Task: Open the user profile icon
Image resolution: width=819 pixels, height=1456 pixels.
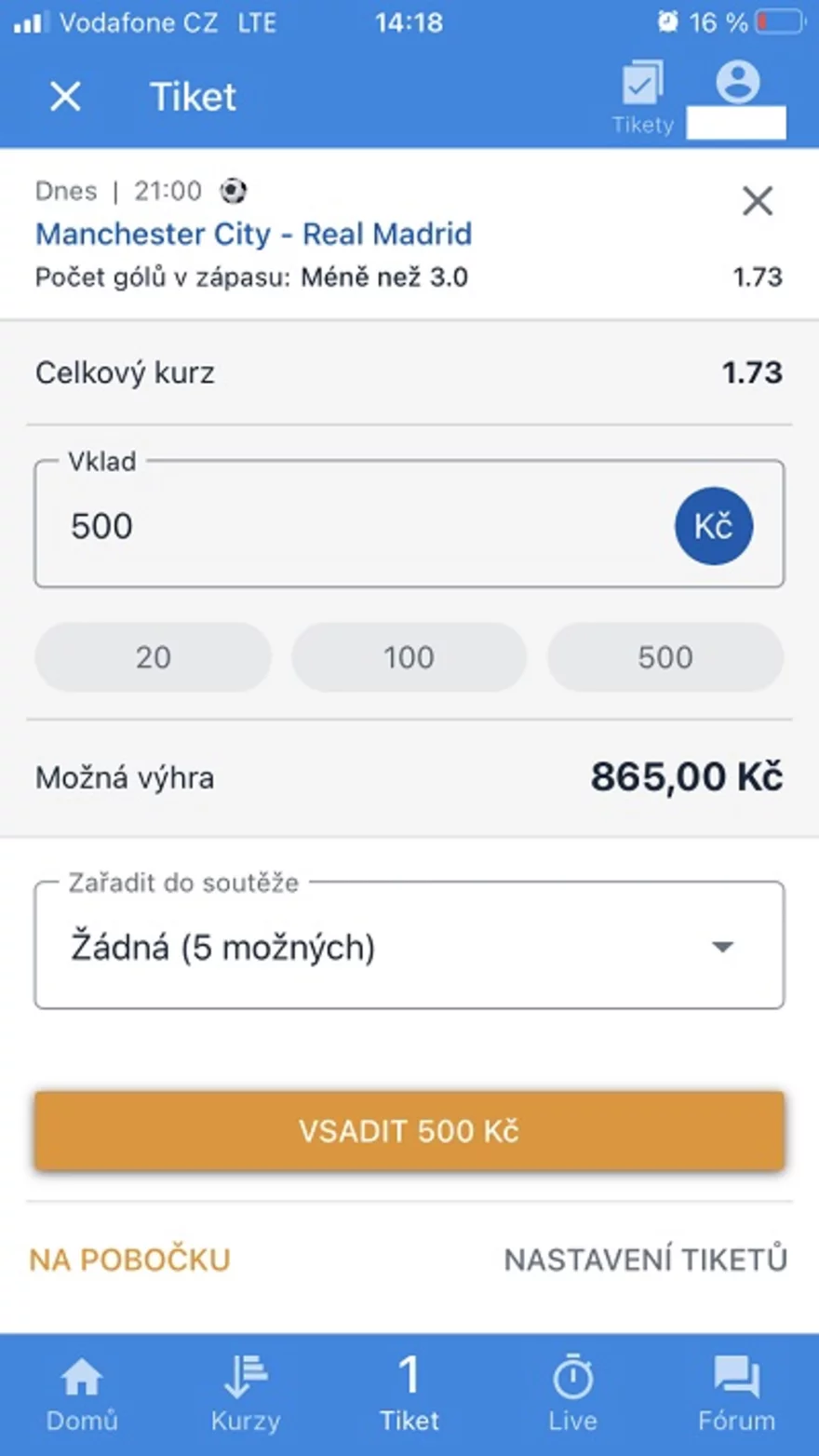Action: tap(737, 83)
